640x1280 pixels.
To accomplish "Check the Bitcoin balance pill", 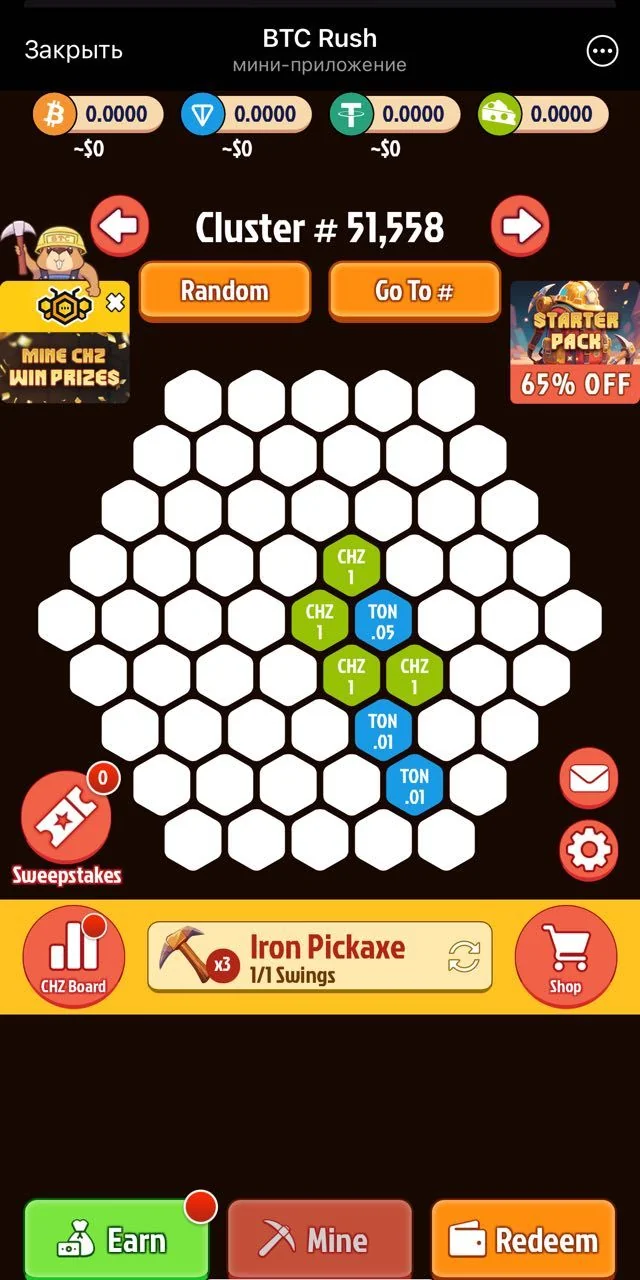I will coord(98,115).
